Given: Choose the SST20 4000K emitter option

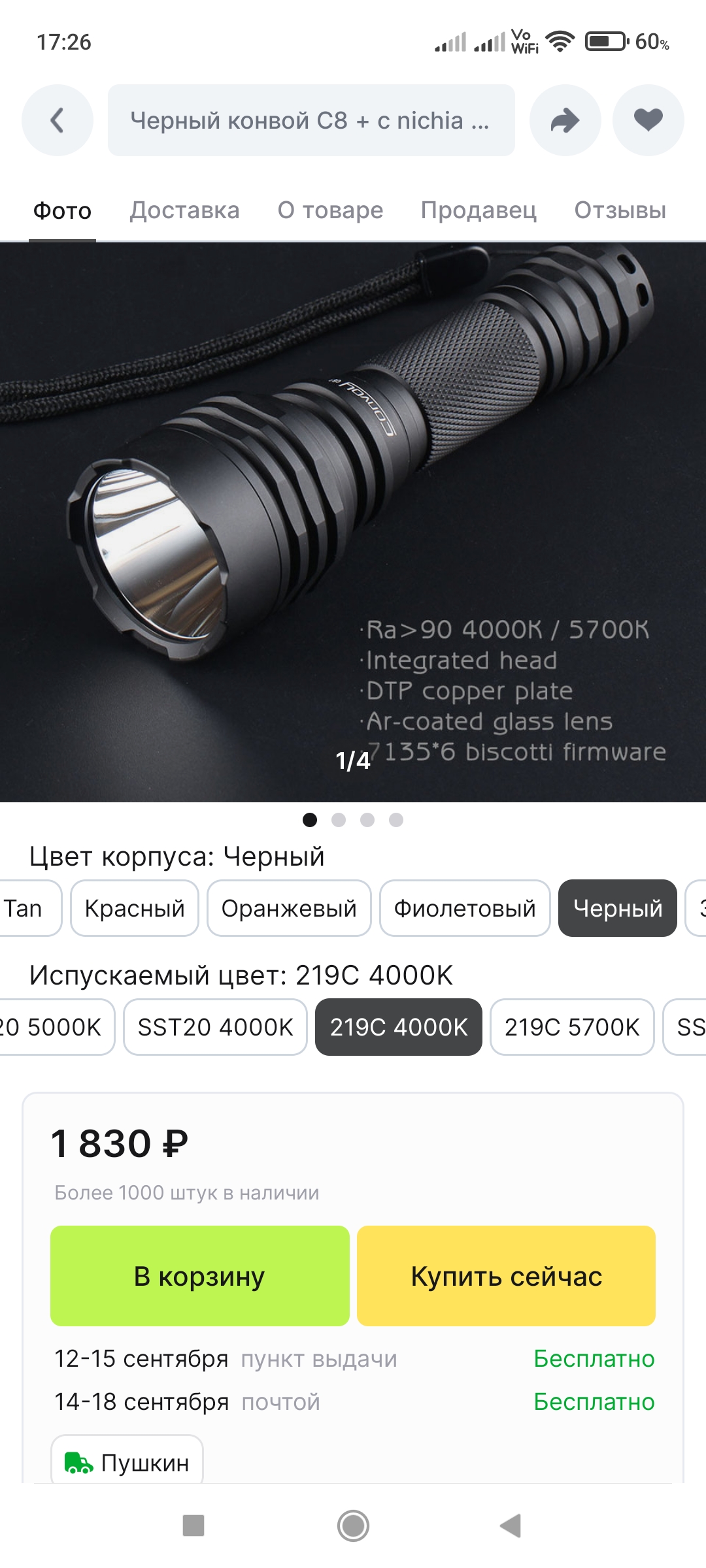Looking at the screenshot, I should (x=215, y=1027).
